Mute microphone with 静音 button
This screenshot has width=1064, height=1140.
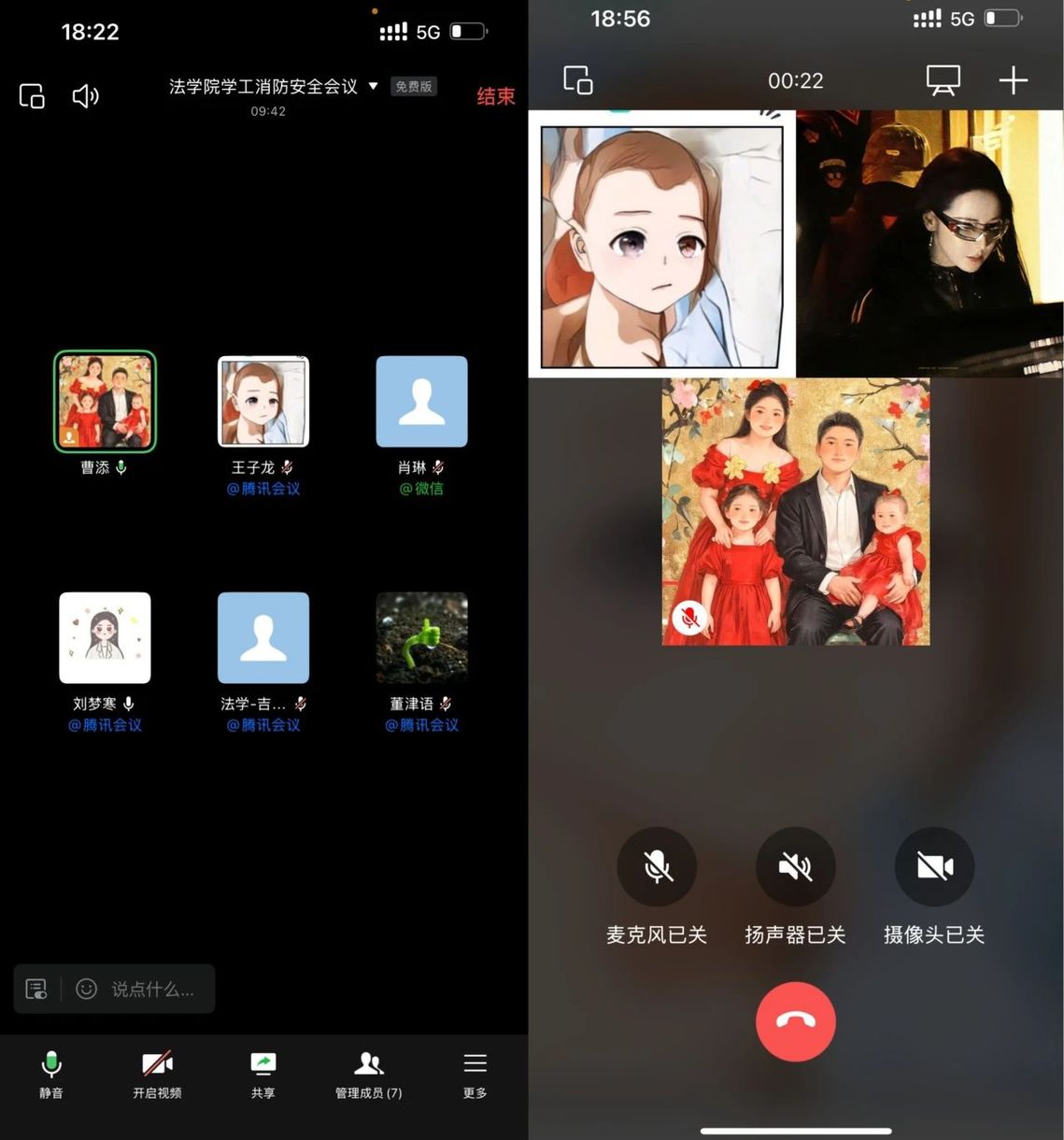point(51,1073)
